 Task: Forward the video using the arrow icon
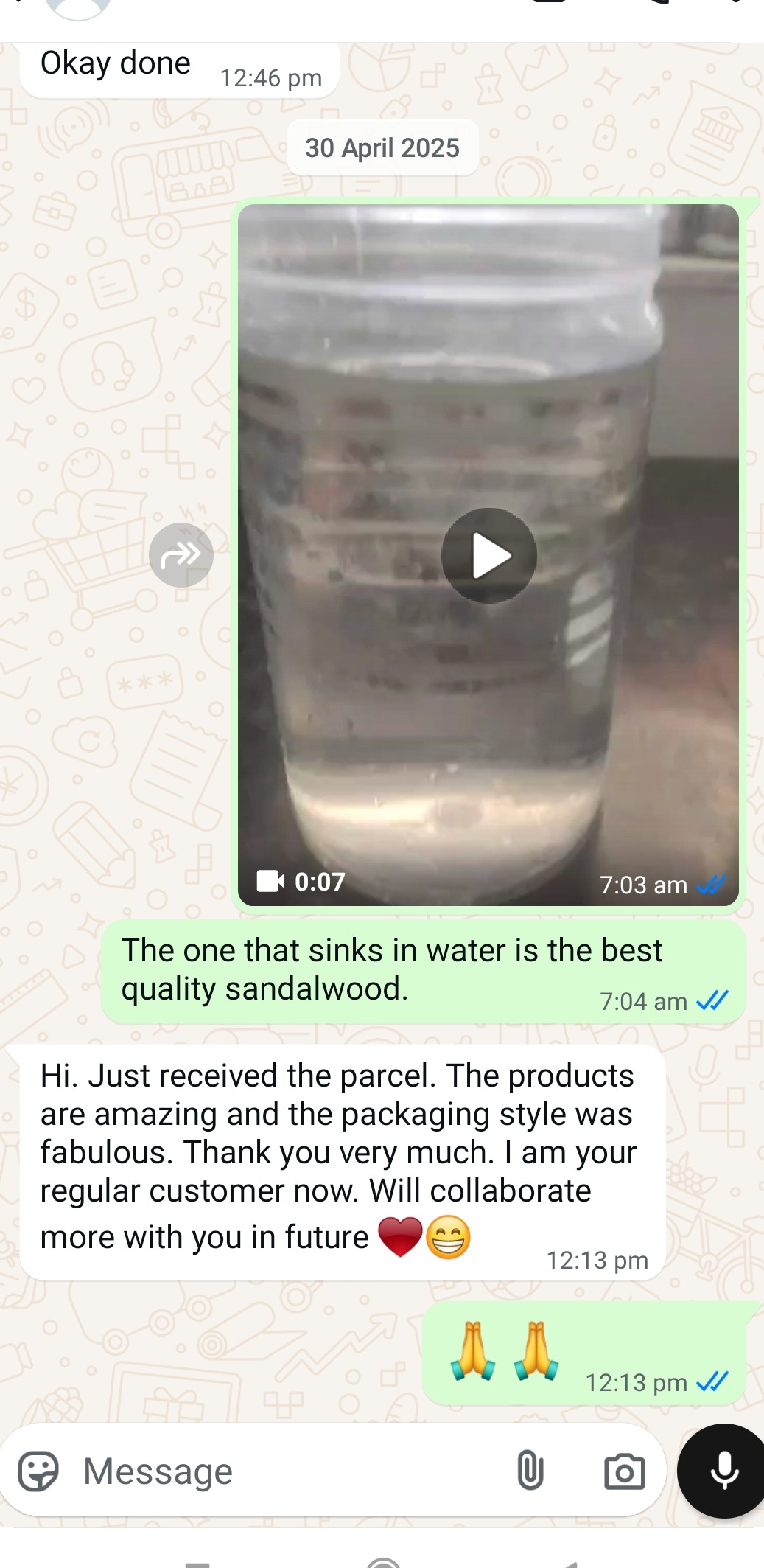(x=181, y=555)
